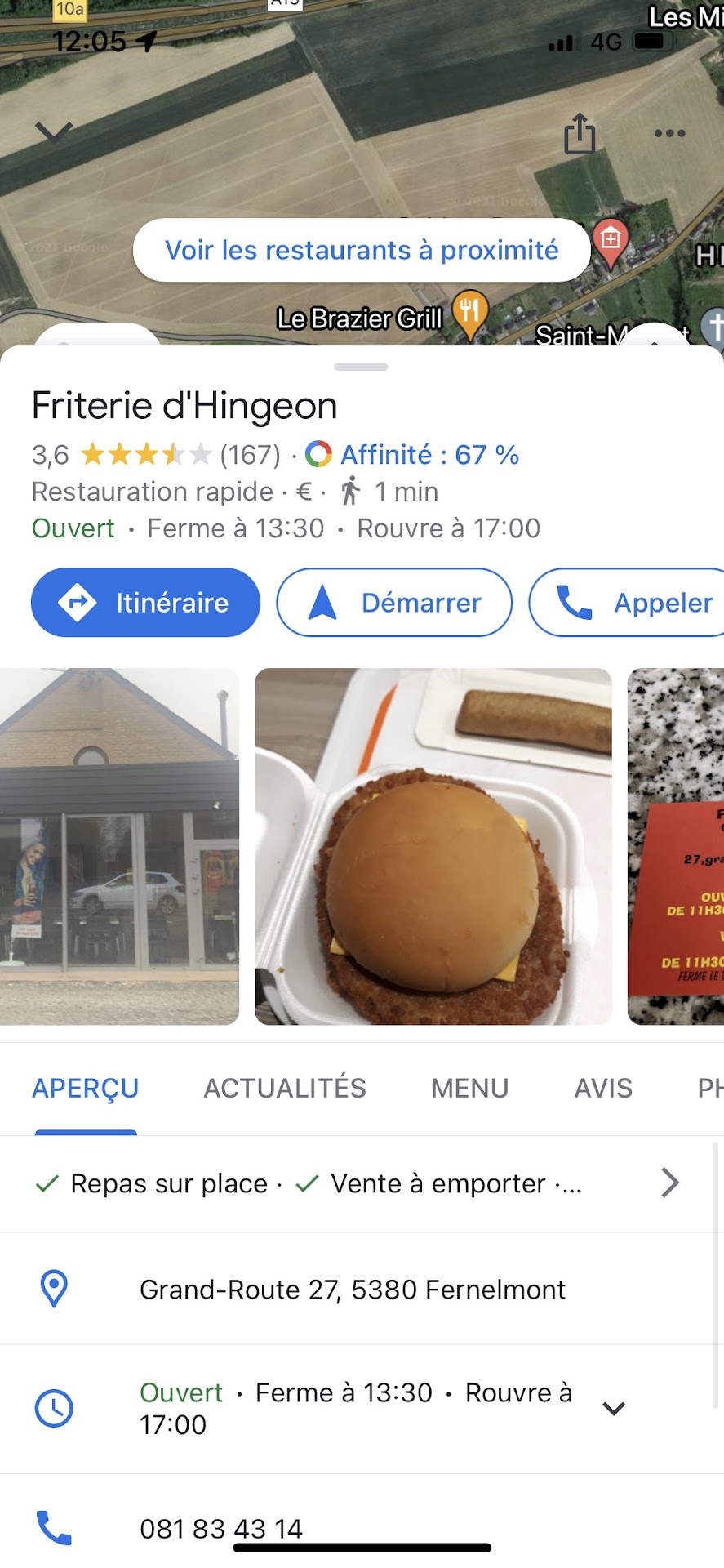
Task: Tap 'Voir les restaurants à proximité'
Action: (362, 250)
